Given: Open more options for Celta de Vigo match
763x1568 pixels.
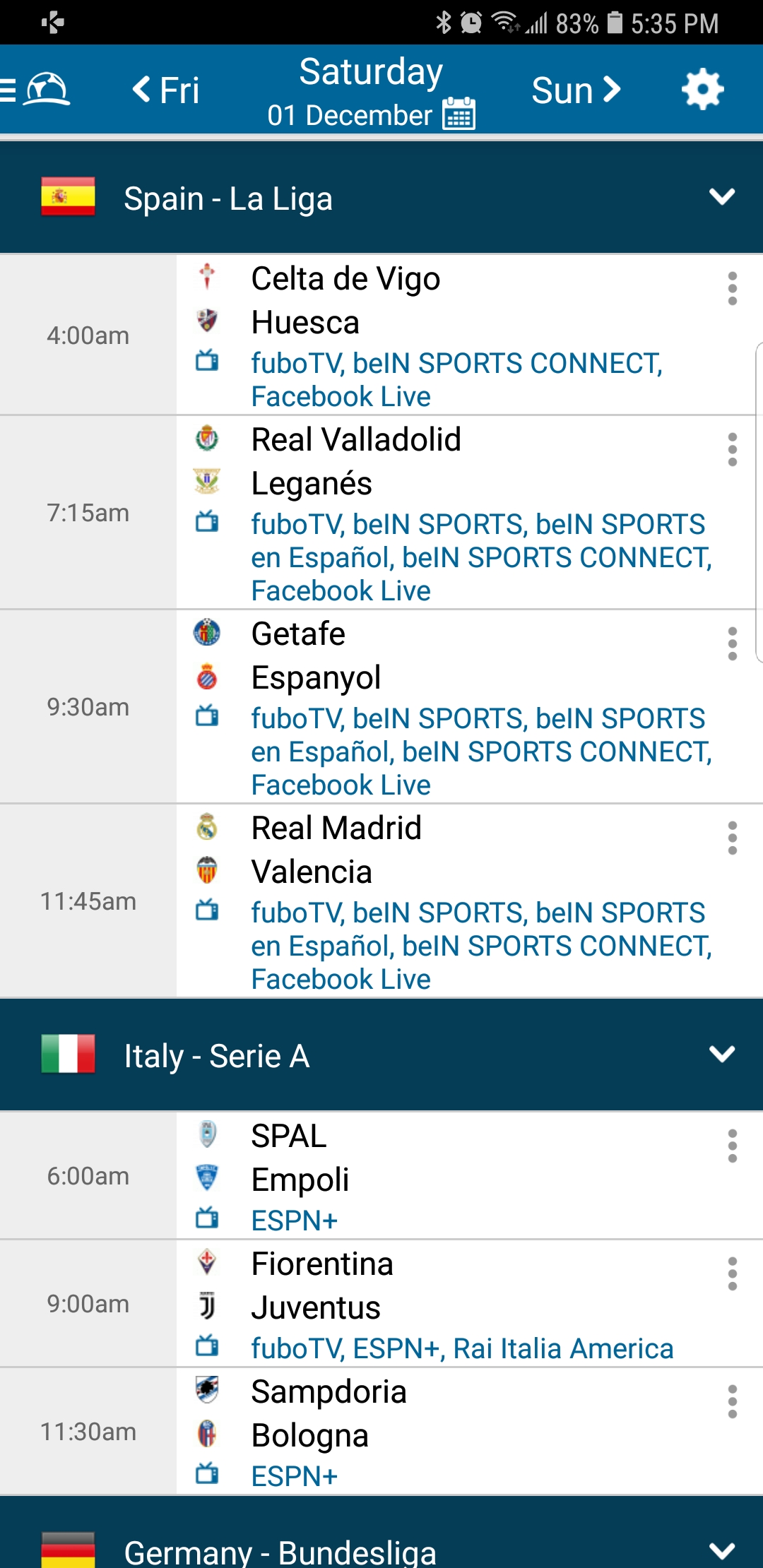Looking at the screenshot, I should 733,288.
